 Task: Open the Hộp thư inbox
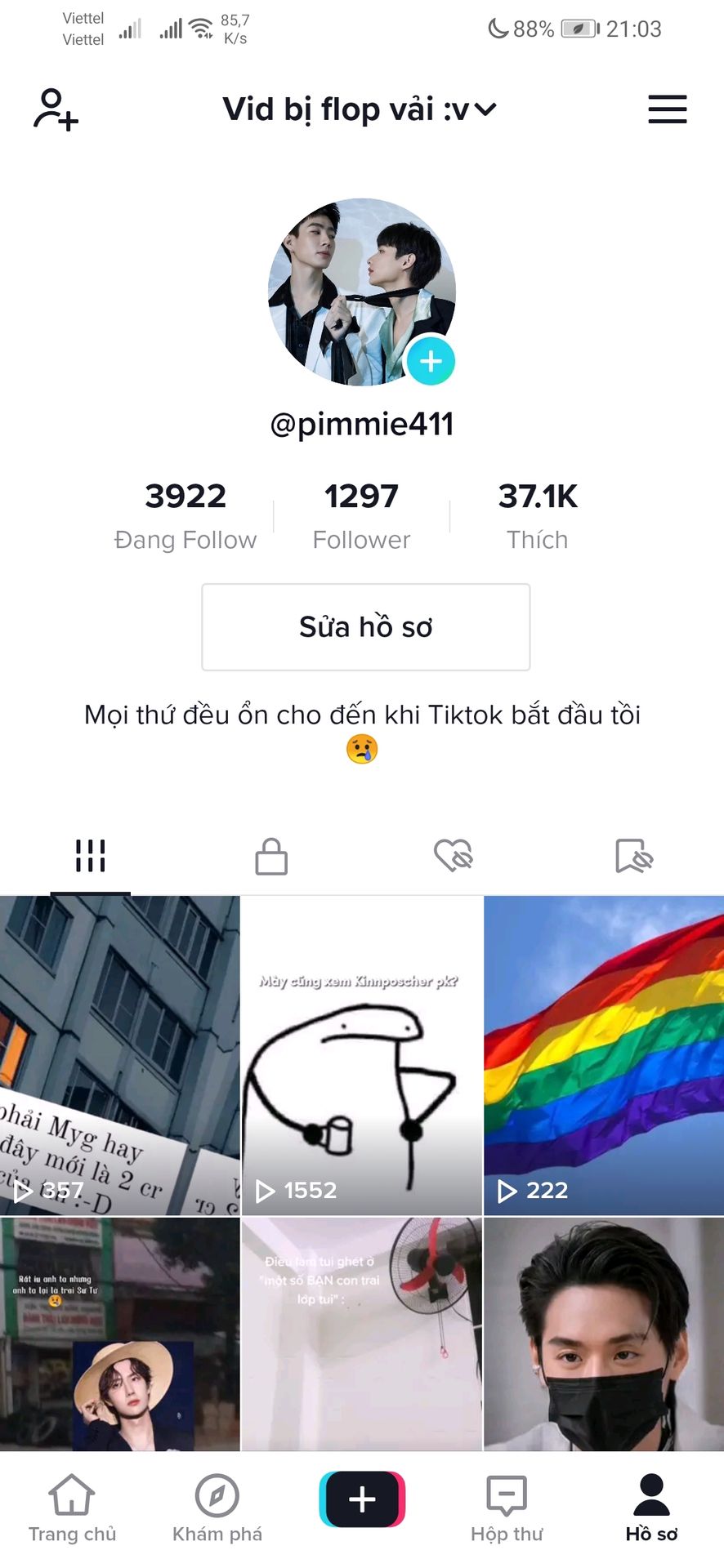507,1508
